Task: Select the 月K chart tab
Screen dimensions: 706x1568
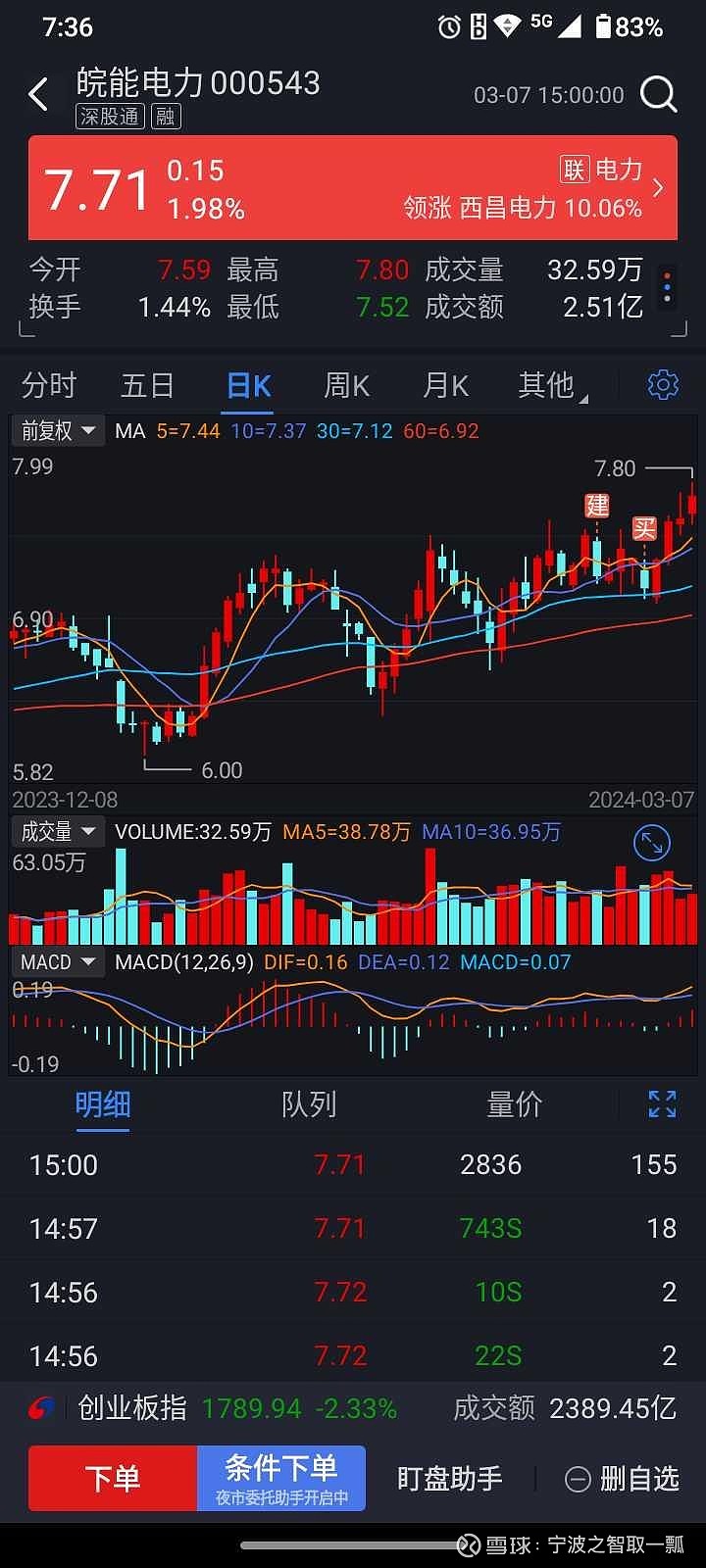Action: coord(445,385)
